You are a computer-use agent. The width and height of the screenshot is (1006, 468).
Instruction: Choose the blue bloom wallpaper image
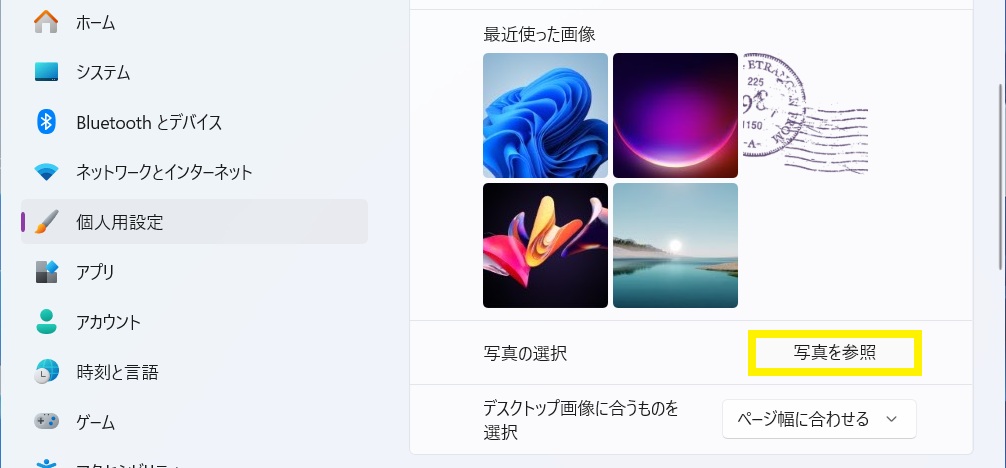point(545,115)
